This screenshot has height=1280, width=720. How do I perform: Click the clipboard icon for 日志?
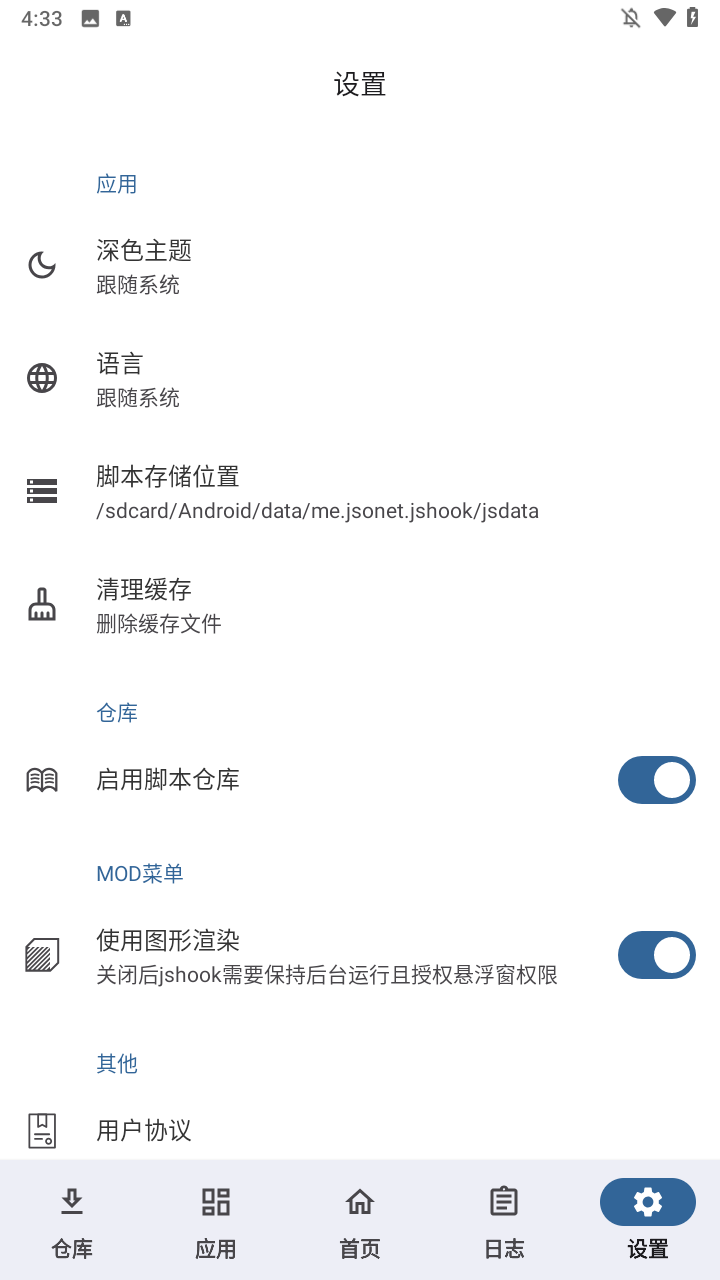pyautogui.click(x=503, y=1201)
